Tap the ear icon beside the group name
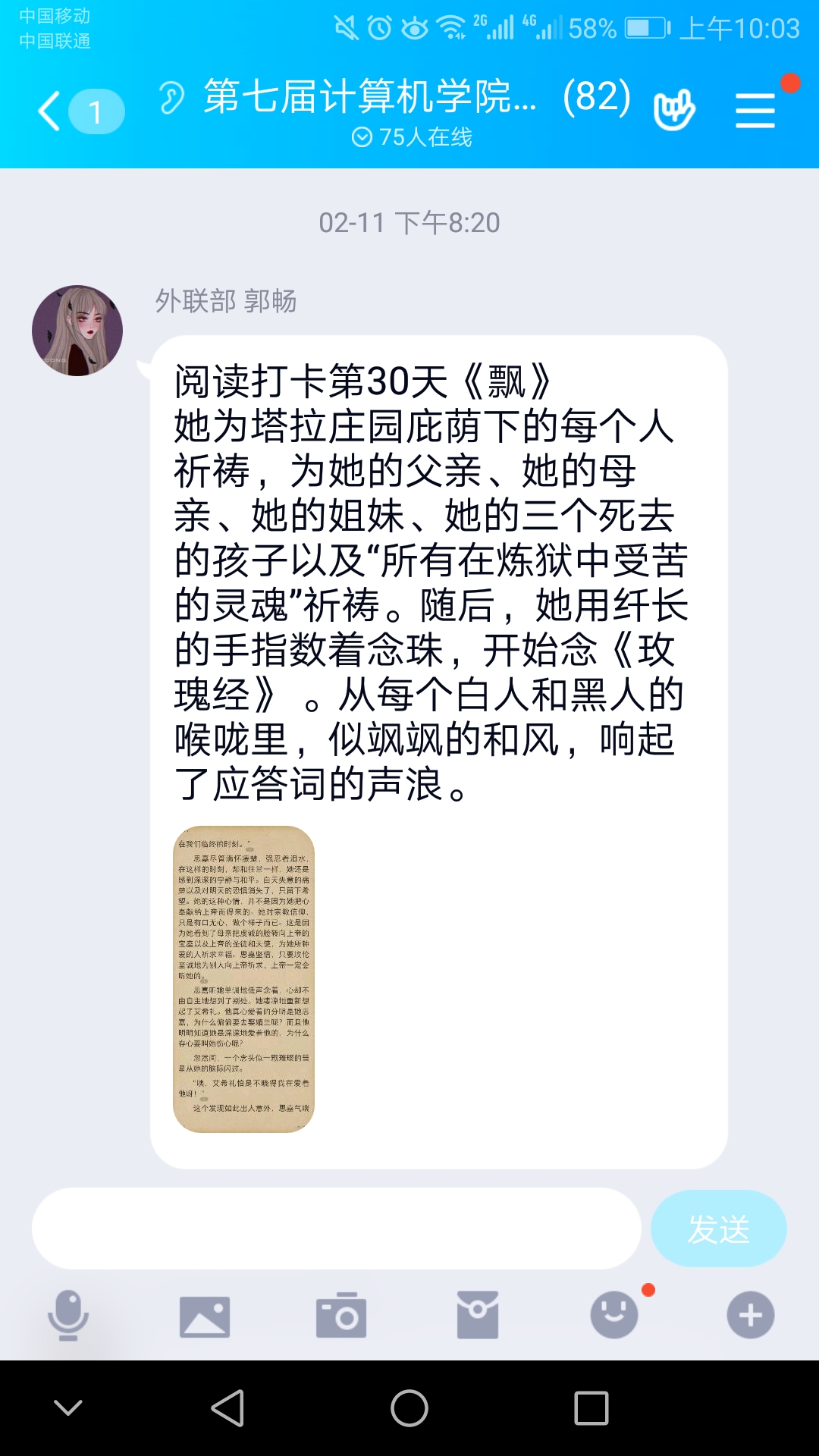 coord(171,98)
